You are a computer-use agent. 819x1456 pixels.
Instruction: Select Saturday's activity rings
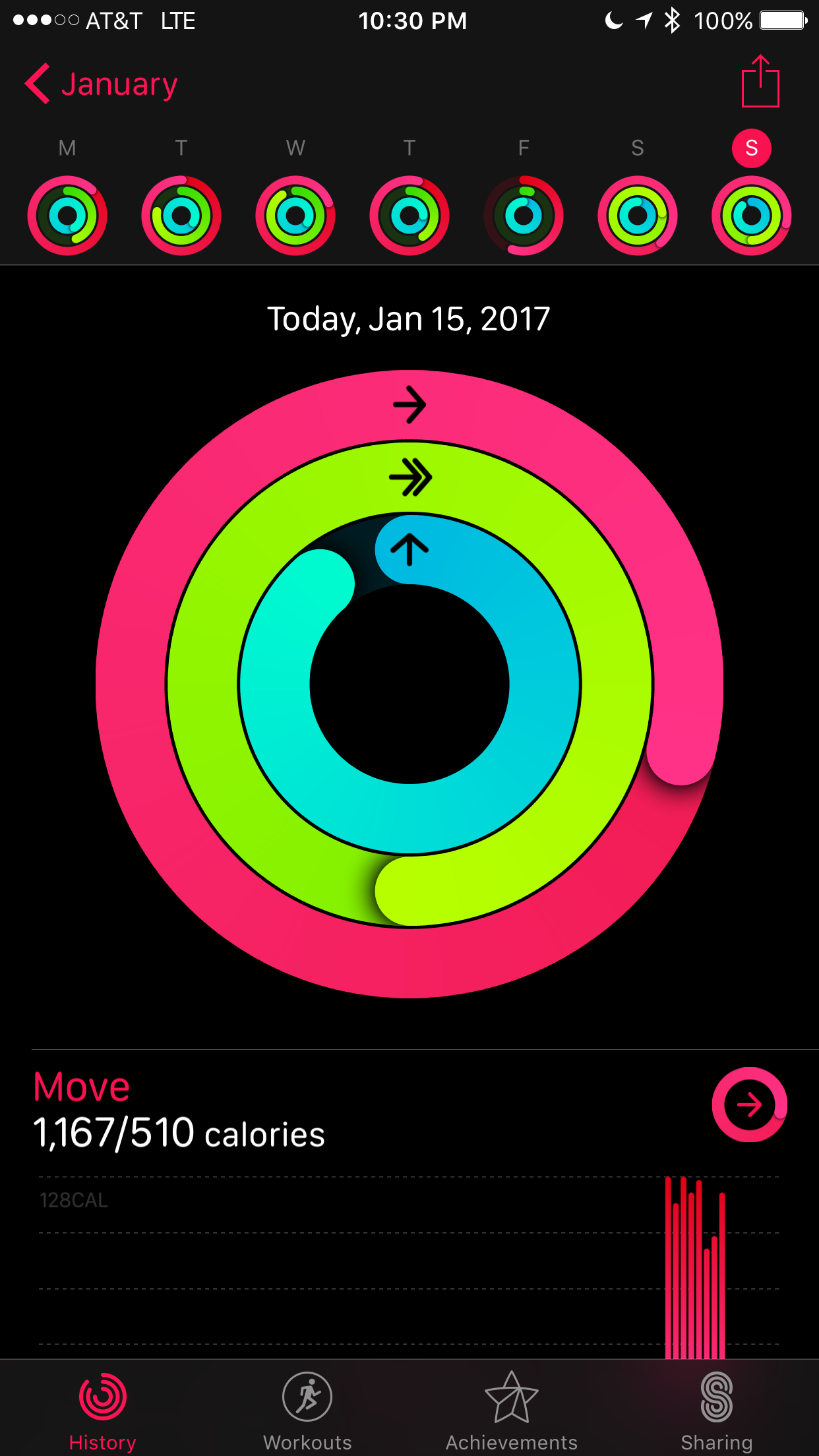(638, 216)
